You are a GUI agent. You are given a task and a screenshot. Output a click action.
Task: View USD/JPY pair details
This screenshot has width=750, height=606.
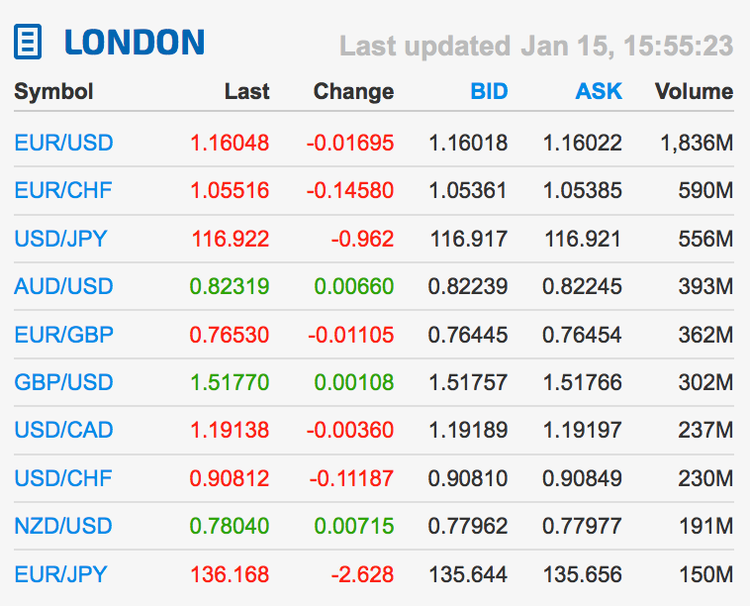60,239
